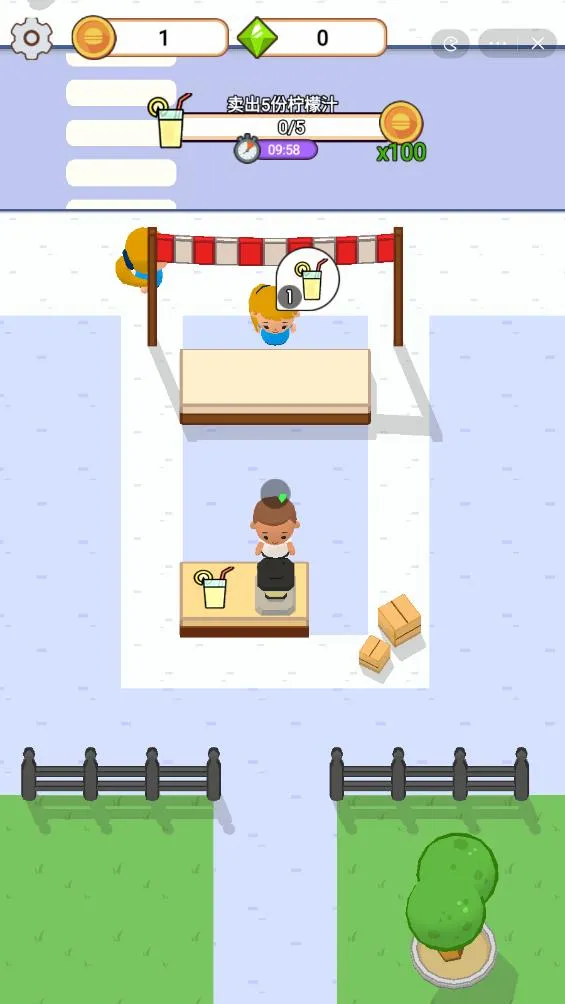Open the settings gear
The image size is (565, 1004).
[31, 38]
